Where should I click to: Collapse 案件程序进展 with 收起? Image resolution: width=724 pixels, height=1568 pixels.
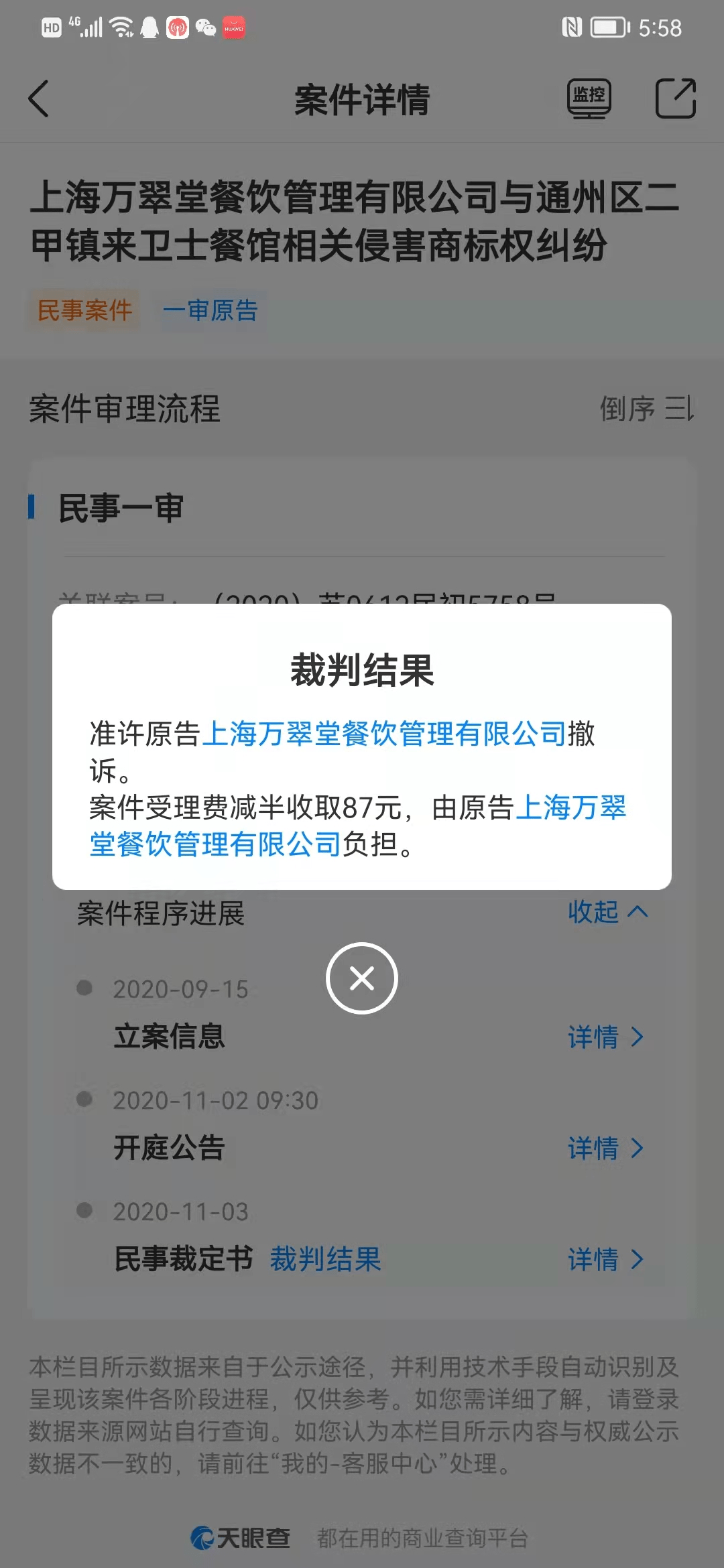[x=607, y=912]
